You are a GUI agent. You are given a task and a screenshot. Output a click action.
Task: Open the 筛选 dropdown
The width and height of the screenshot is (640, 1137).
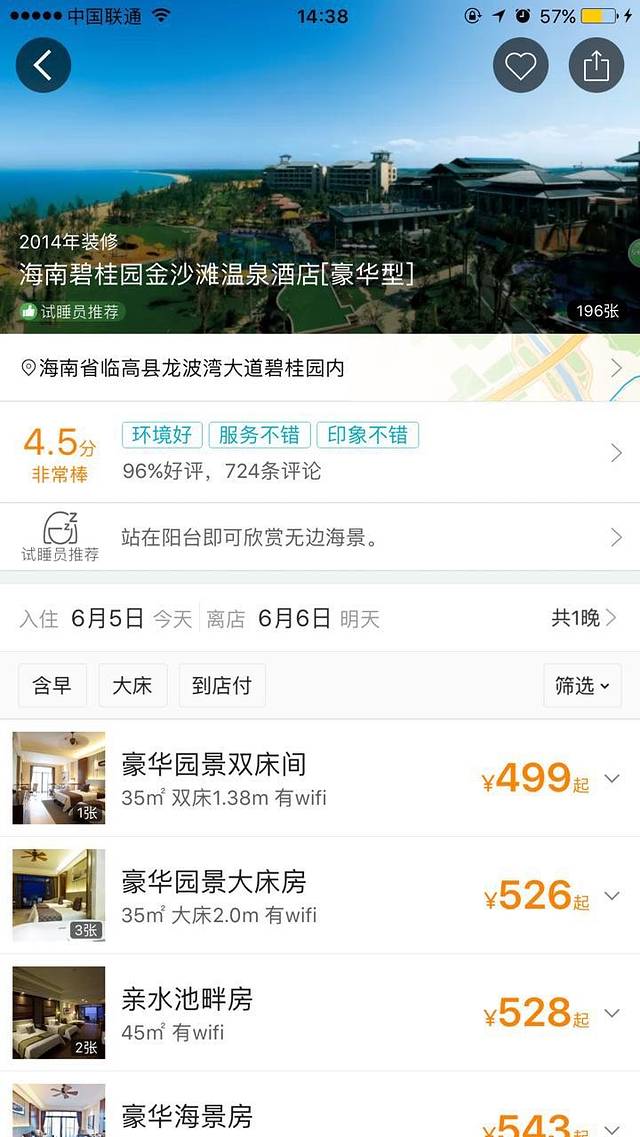click(x=582, y=686)
